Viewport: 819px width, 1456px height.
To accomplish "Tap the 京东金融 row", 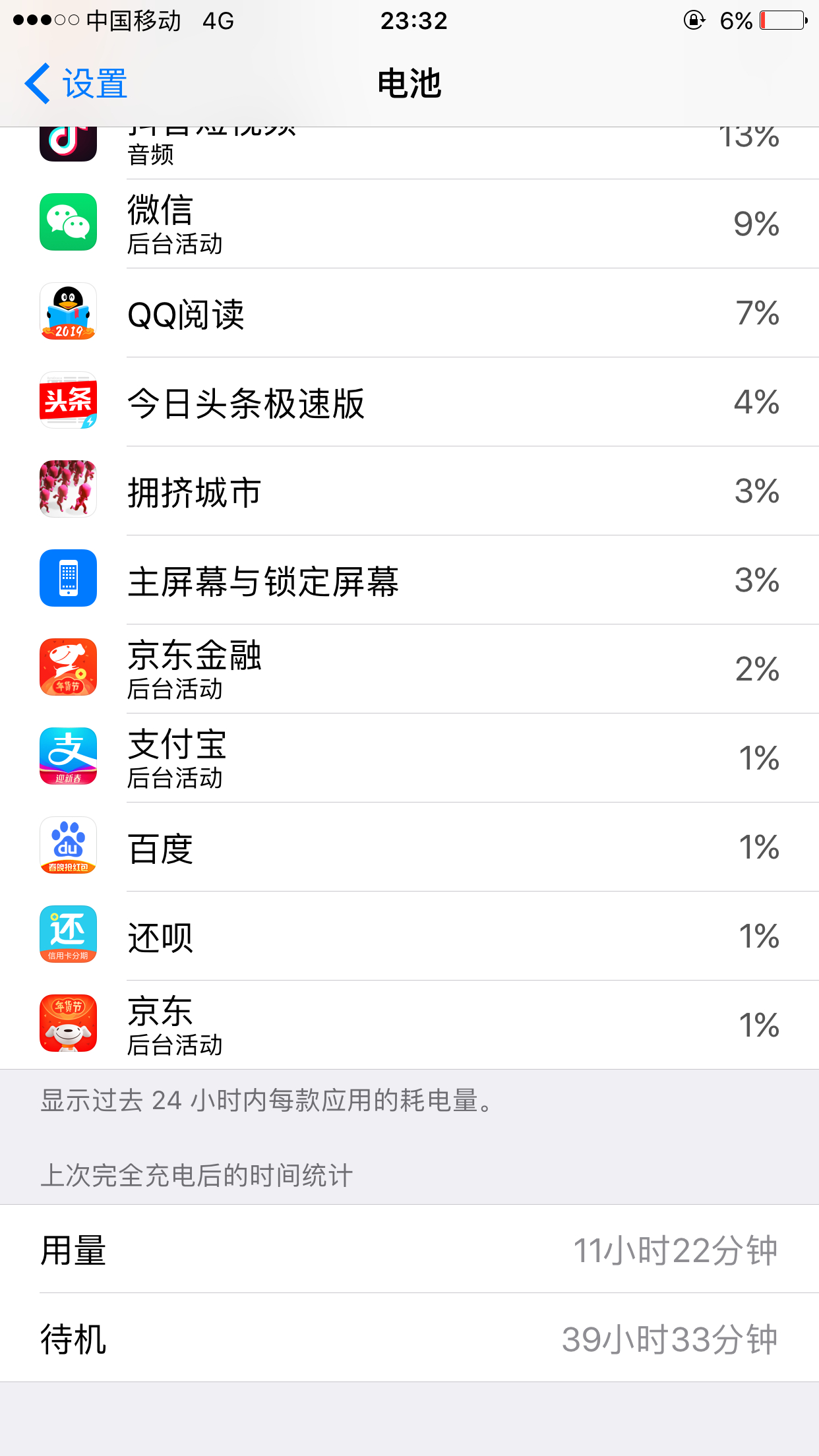I will point(409,669).
